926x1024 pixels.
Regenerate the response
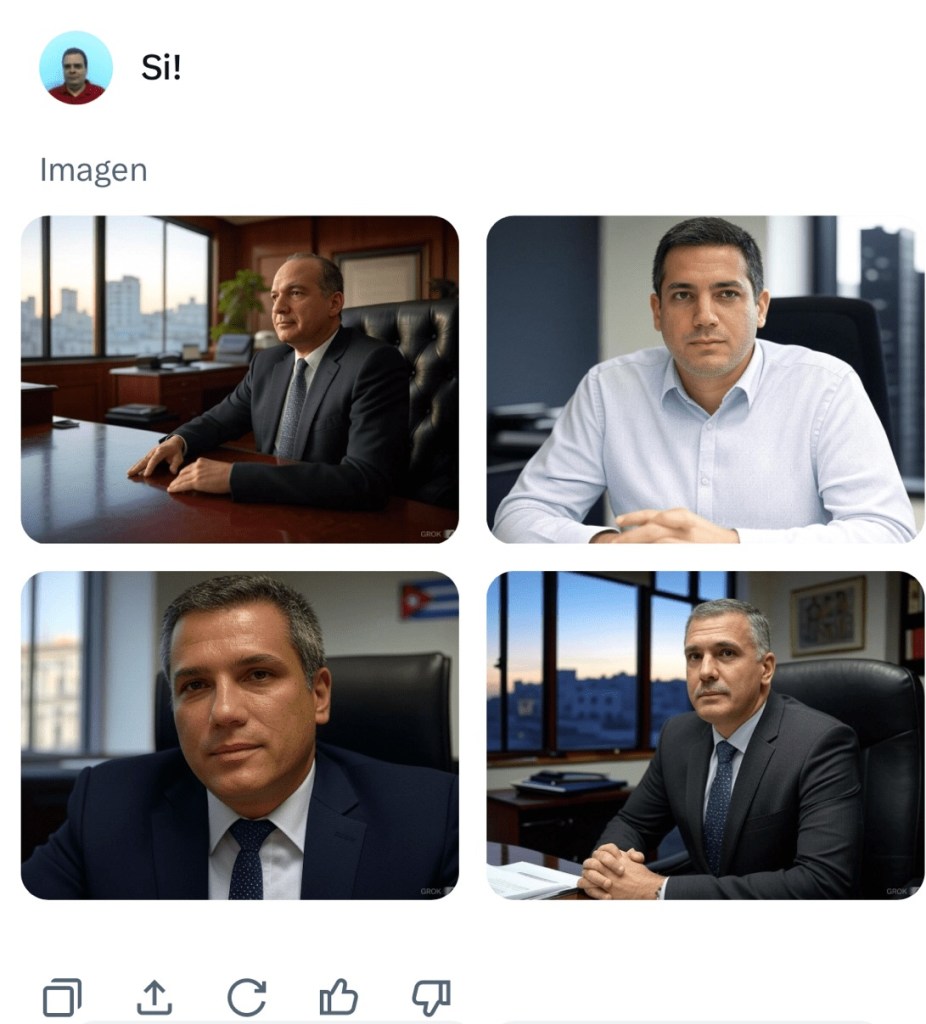(246, 997)
